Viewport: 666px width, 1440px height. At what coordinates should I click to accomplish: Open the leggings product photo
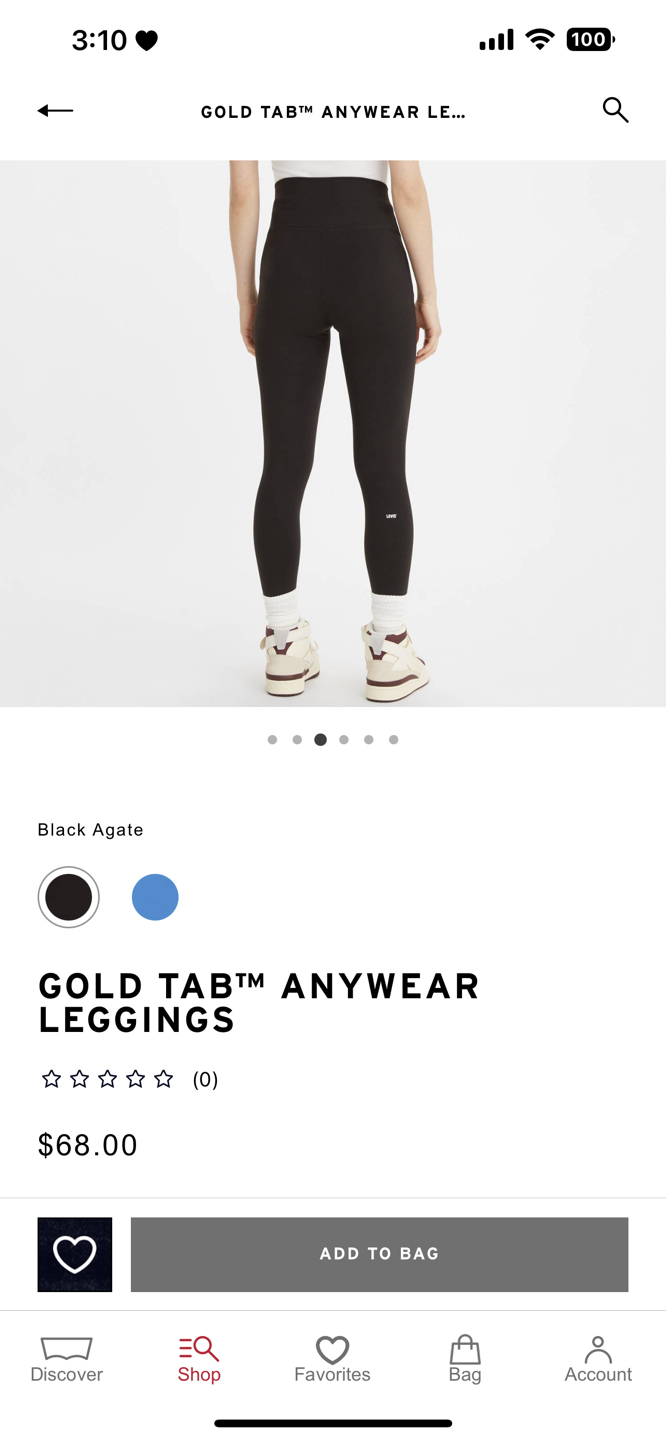(333, 433)
